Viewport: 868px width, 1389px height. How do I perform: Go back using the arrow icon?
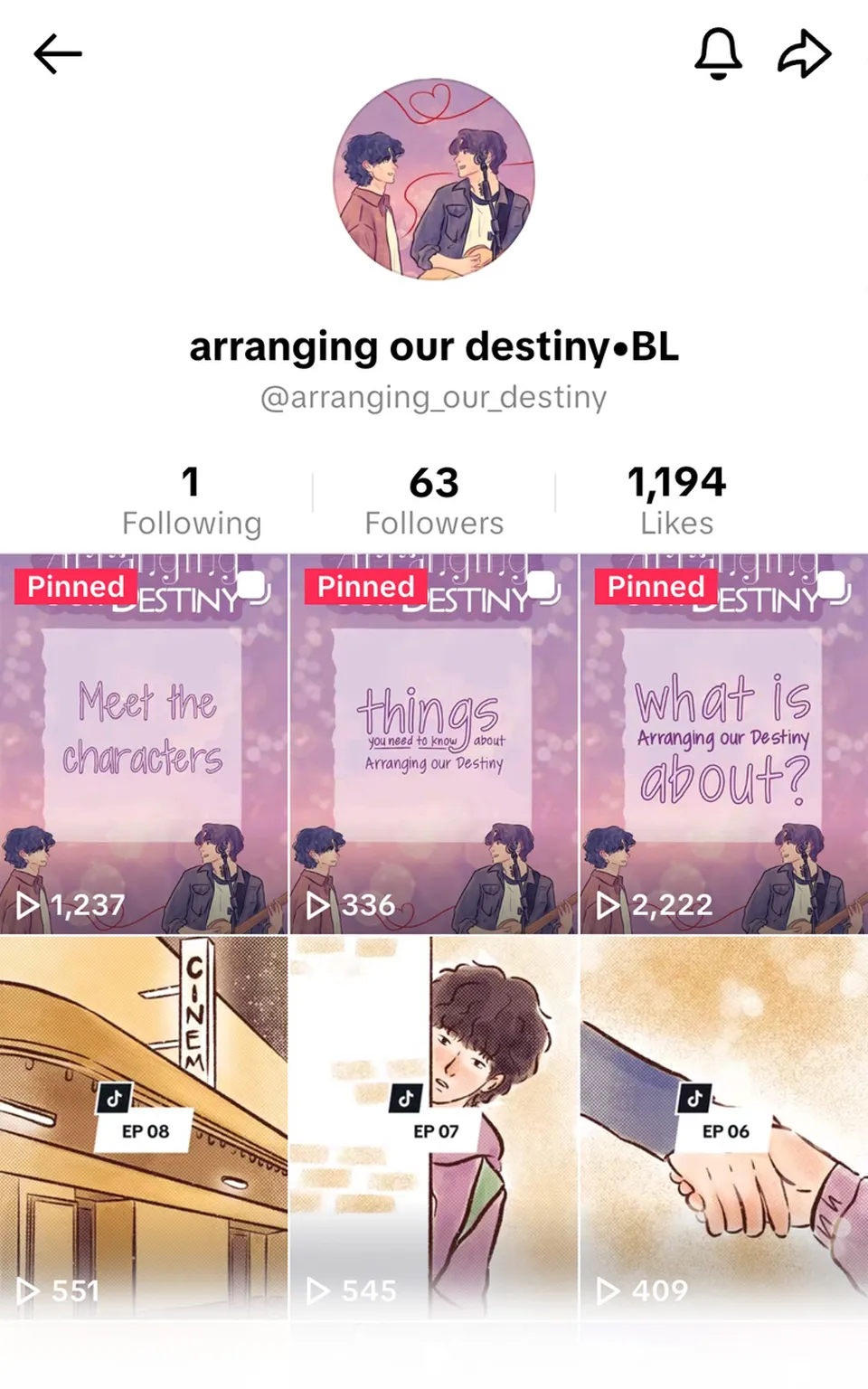[58, 54]
